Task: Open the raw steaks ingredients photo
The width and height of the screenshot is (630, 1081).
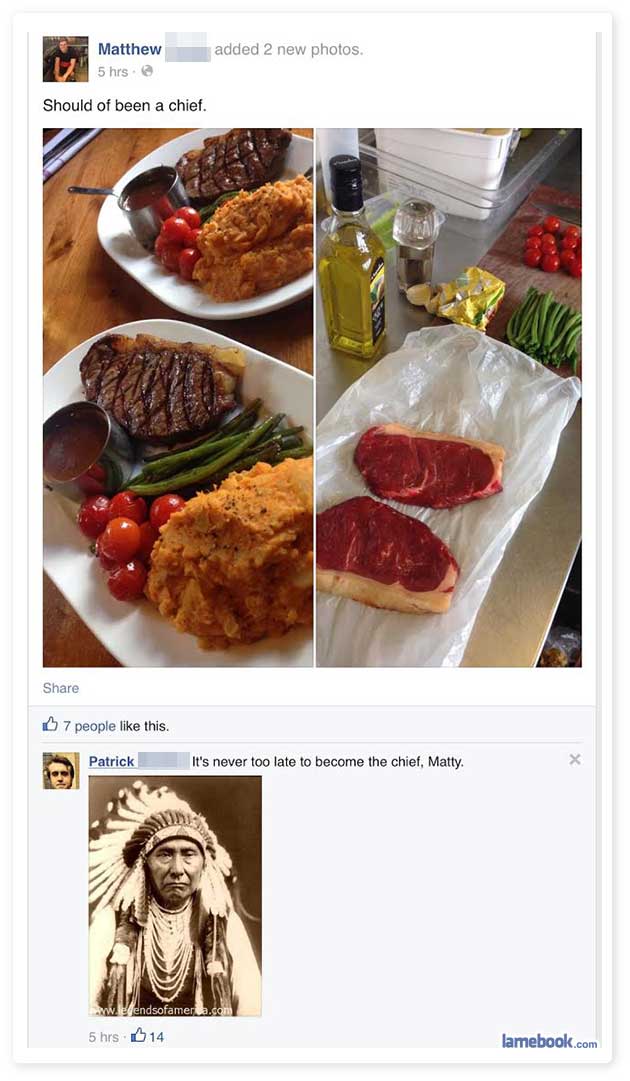Action: (448, 397)
